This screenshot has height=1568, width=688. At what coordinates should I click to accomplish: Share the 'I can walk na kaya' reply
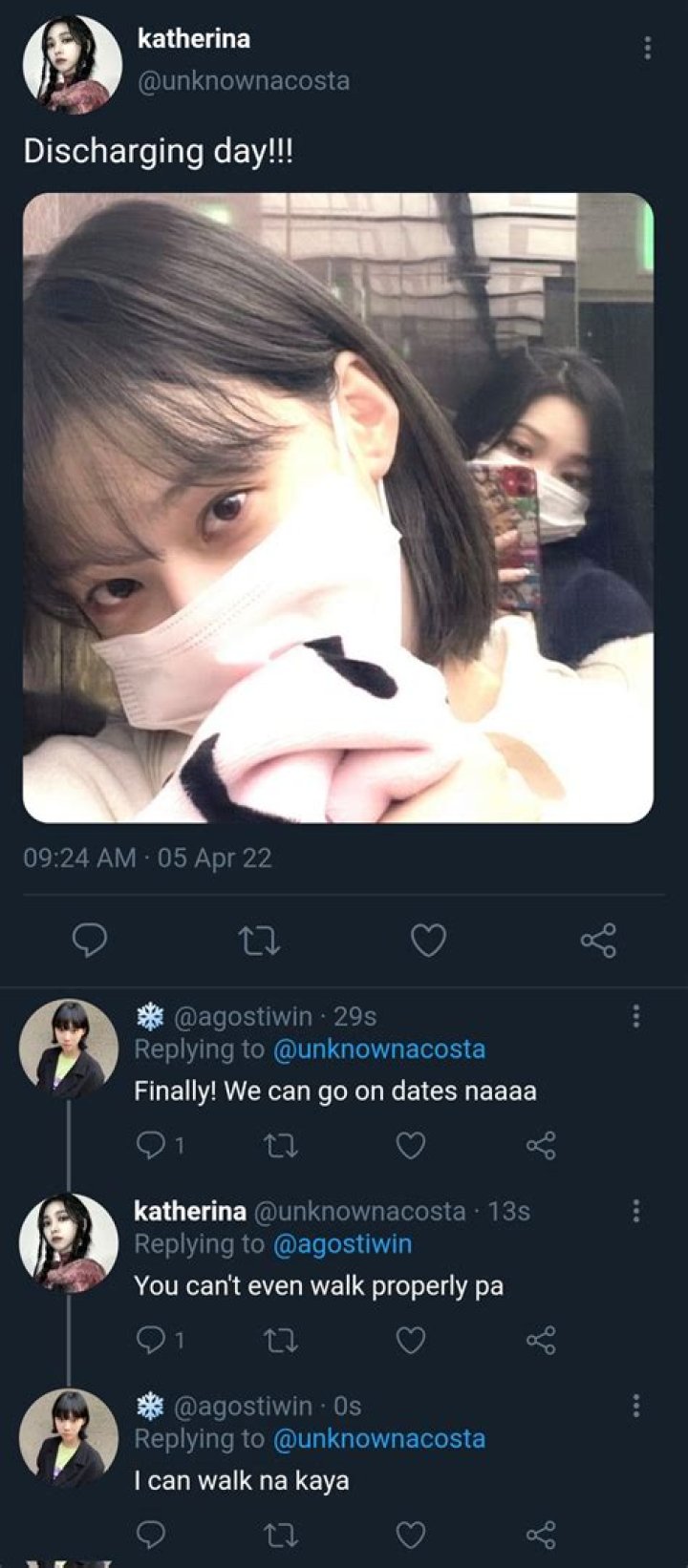541,1535
